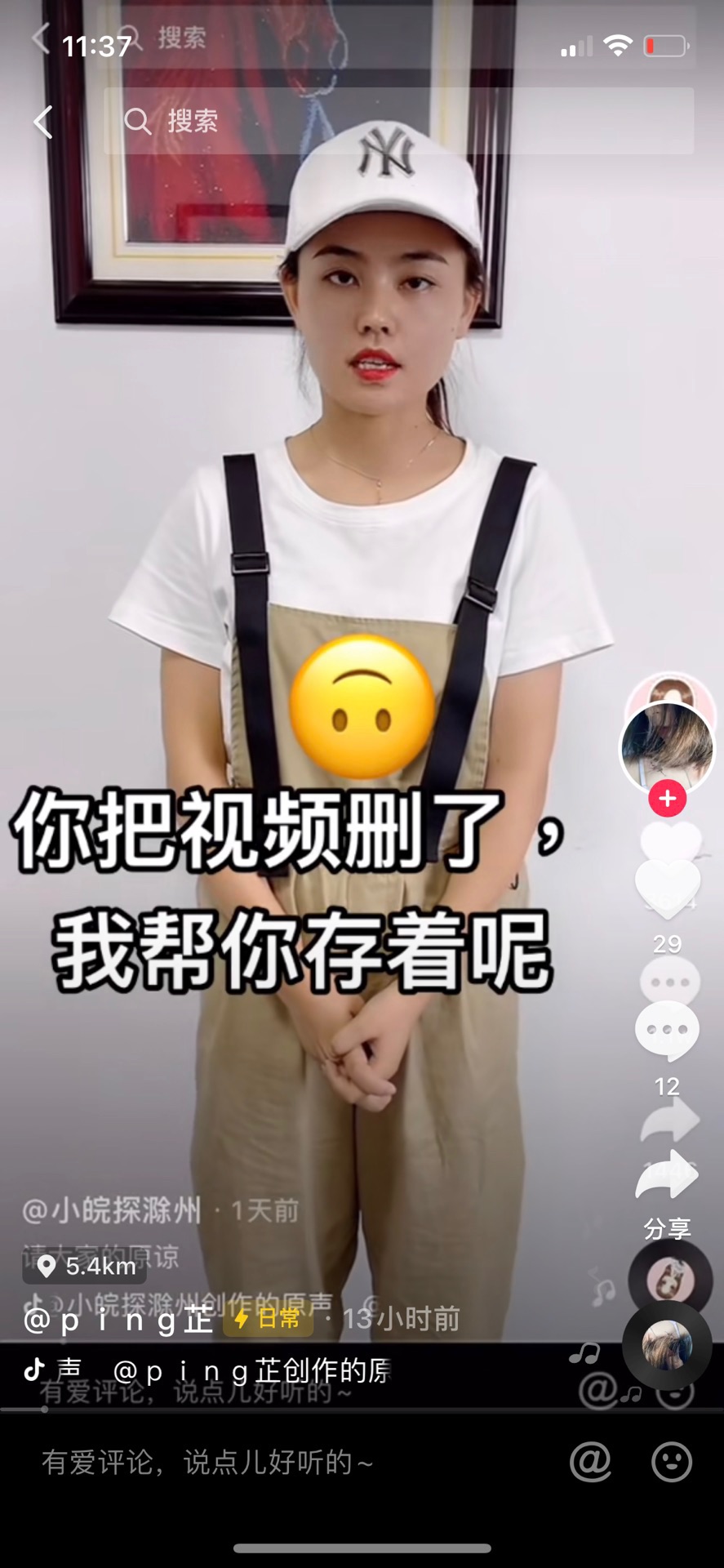Tap the 日常 tag chip
This screenshot has width=724, height=1568.
(x=268, y=1318)
